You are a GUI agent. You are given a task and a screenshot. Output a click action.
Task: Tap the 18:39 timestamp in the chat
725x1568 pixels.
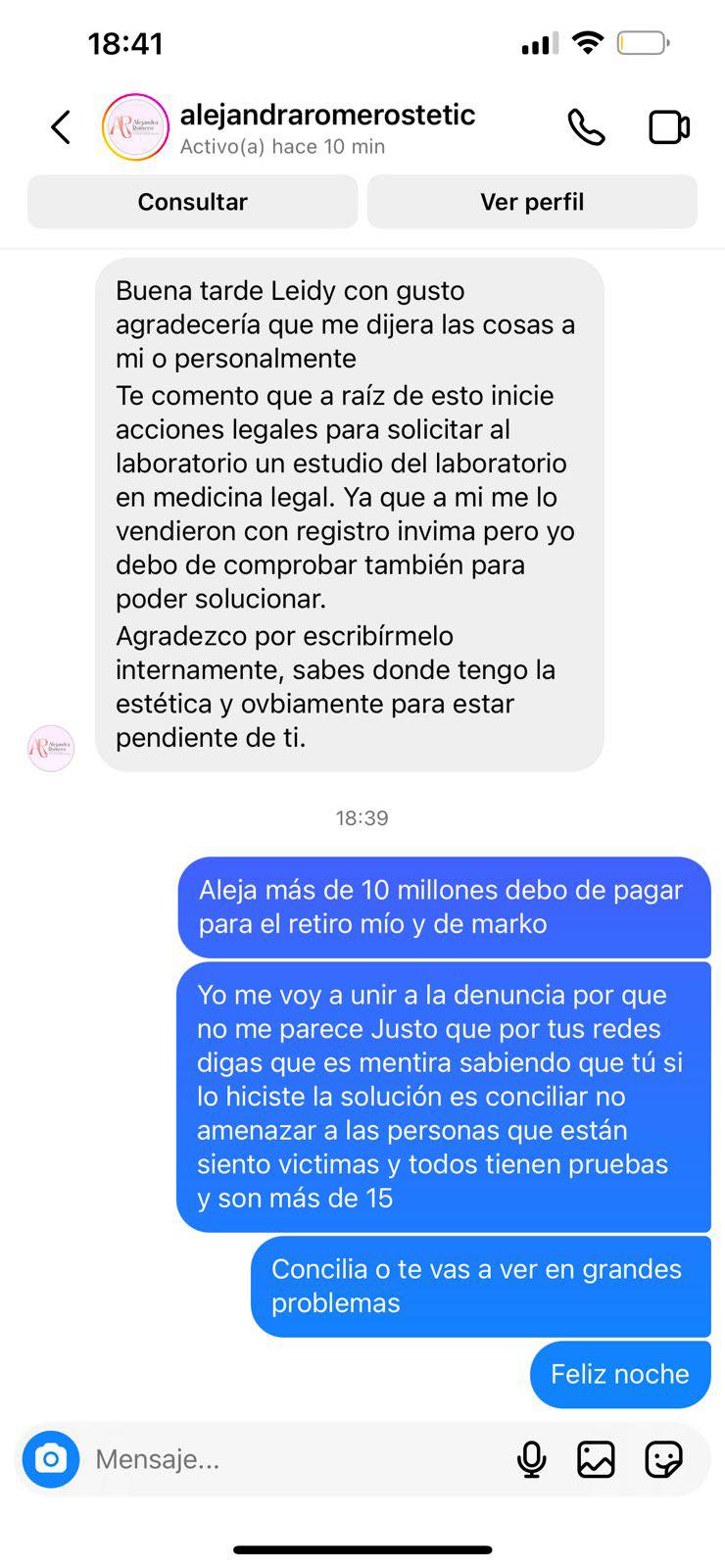tap(362, 817)
